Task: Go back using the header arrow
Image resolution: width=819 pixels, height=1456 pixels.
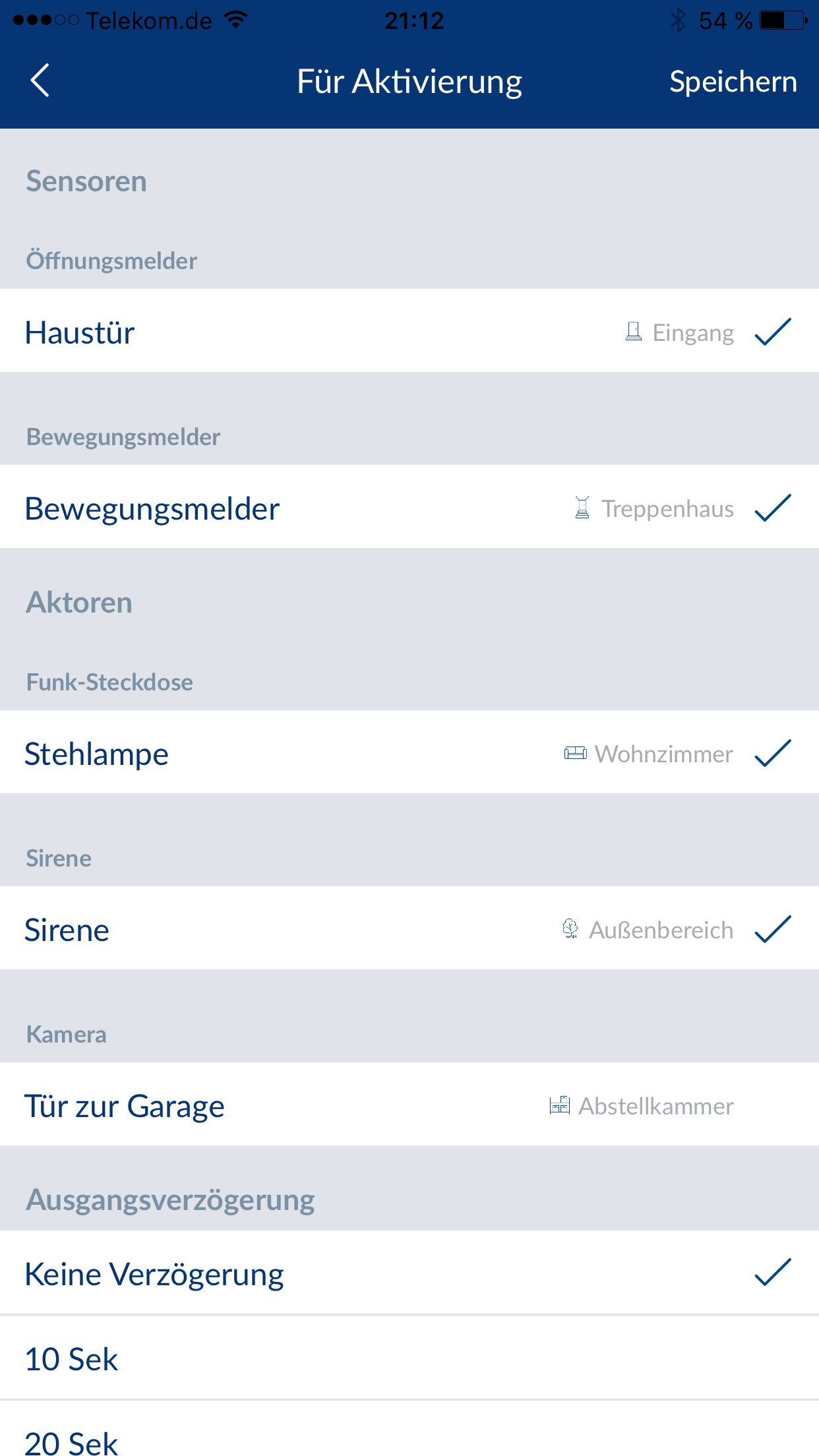Action: (x=40, y=81)
